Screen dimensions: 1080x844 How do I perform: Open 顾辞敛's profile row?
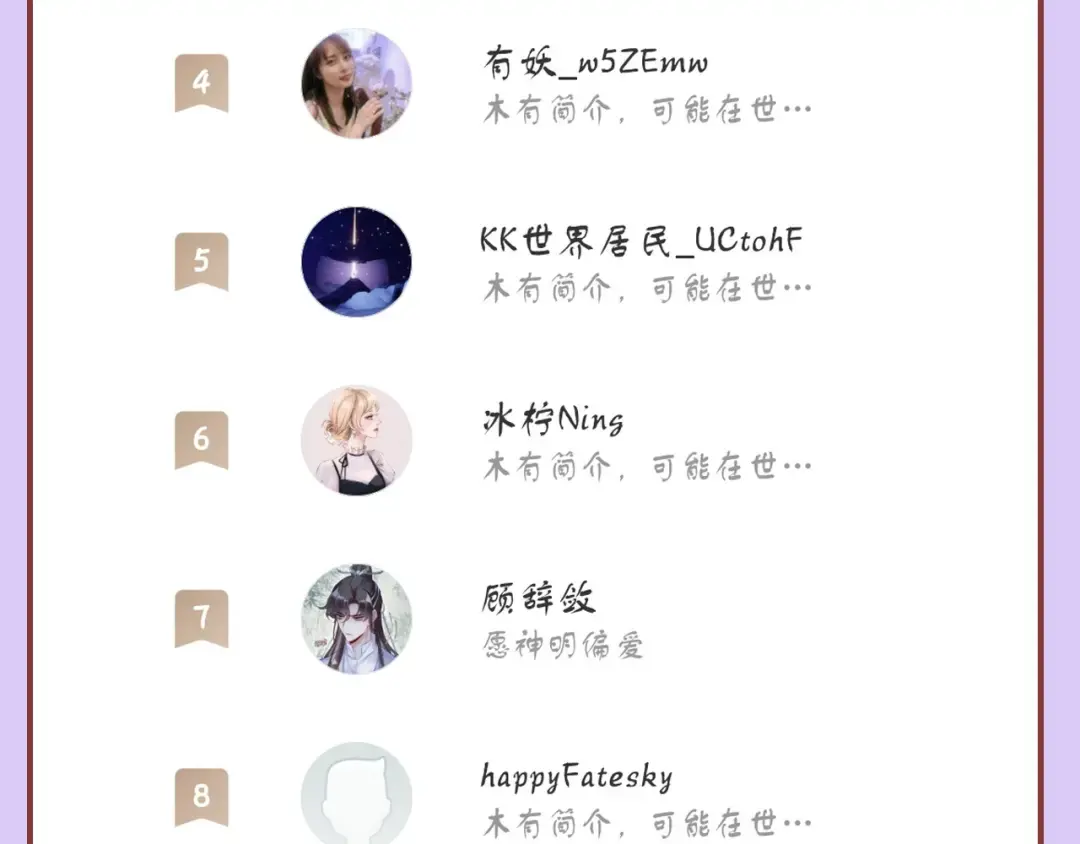(538, 599)
